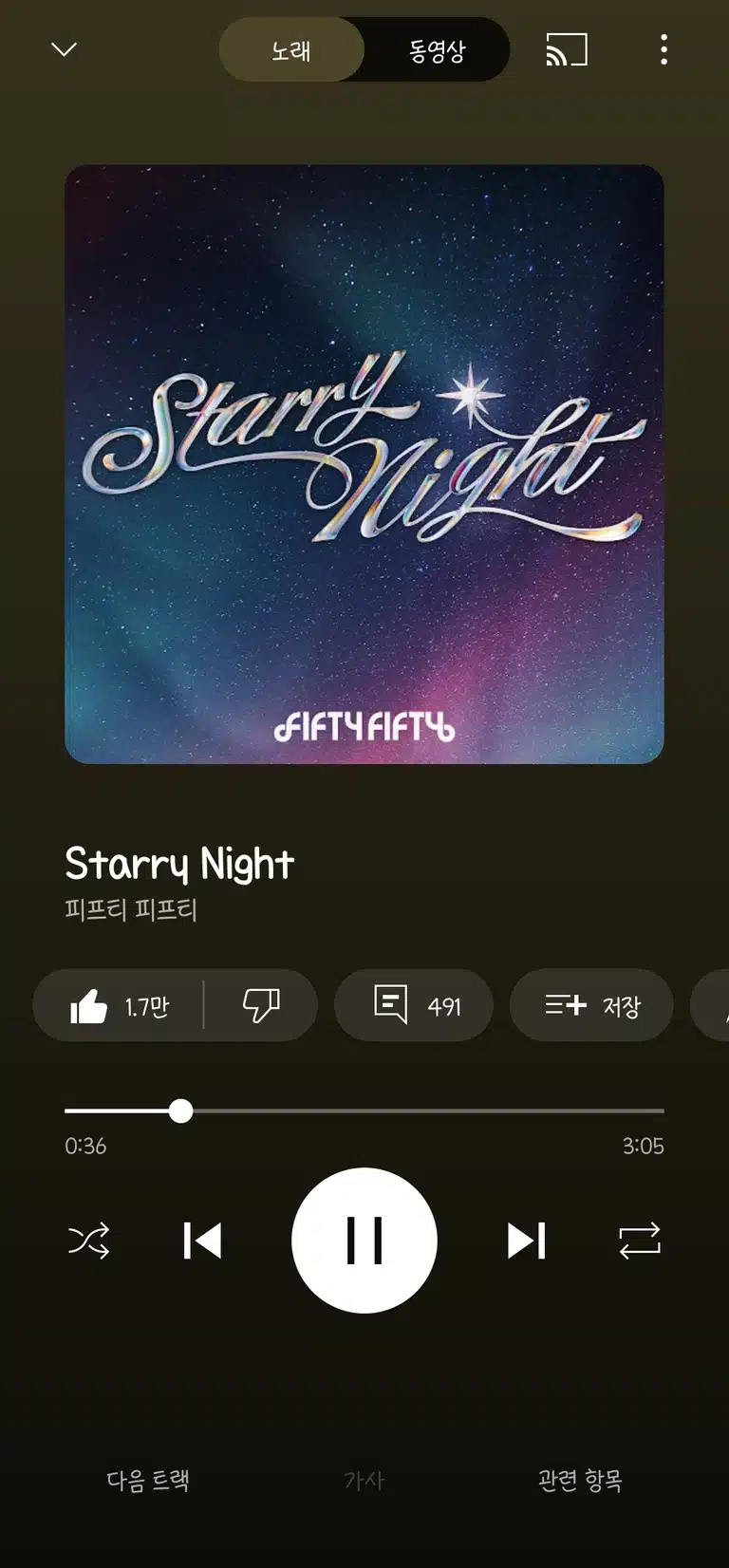Collapse the player with the down chevron
The image size is (729, 1568).
tap(64, 49)
